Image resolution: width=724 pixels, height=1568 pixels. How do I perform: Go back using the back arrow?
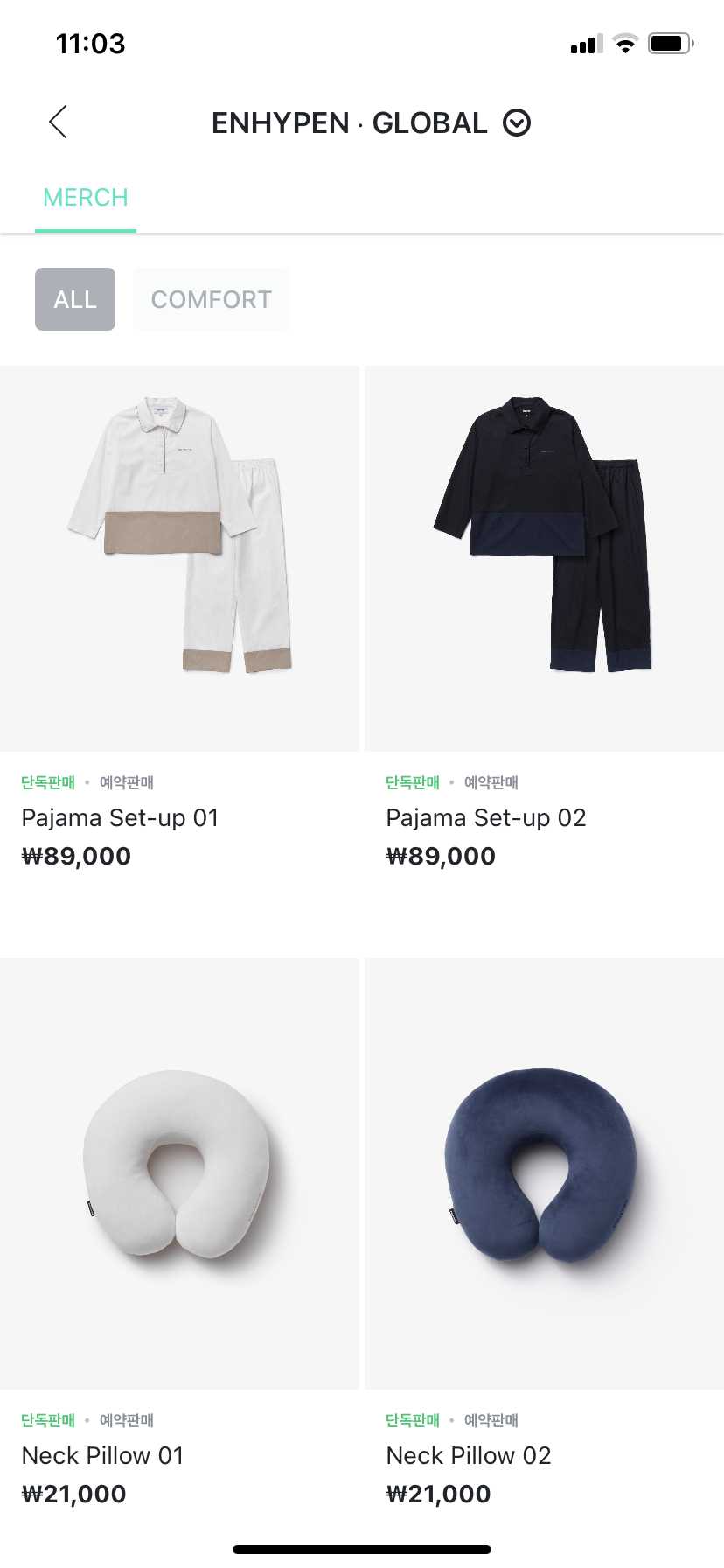(59, 122)
